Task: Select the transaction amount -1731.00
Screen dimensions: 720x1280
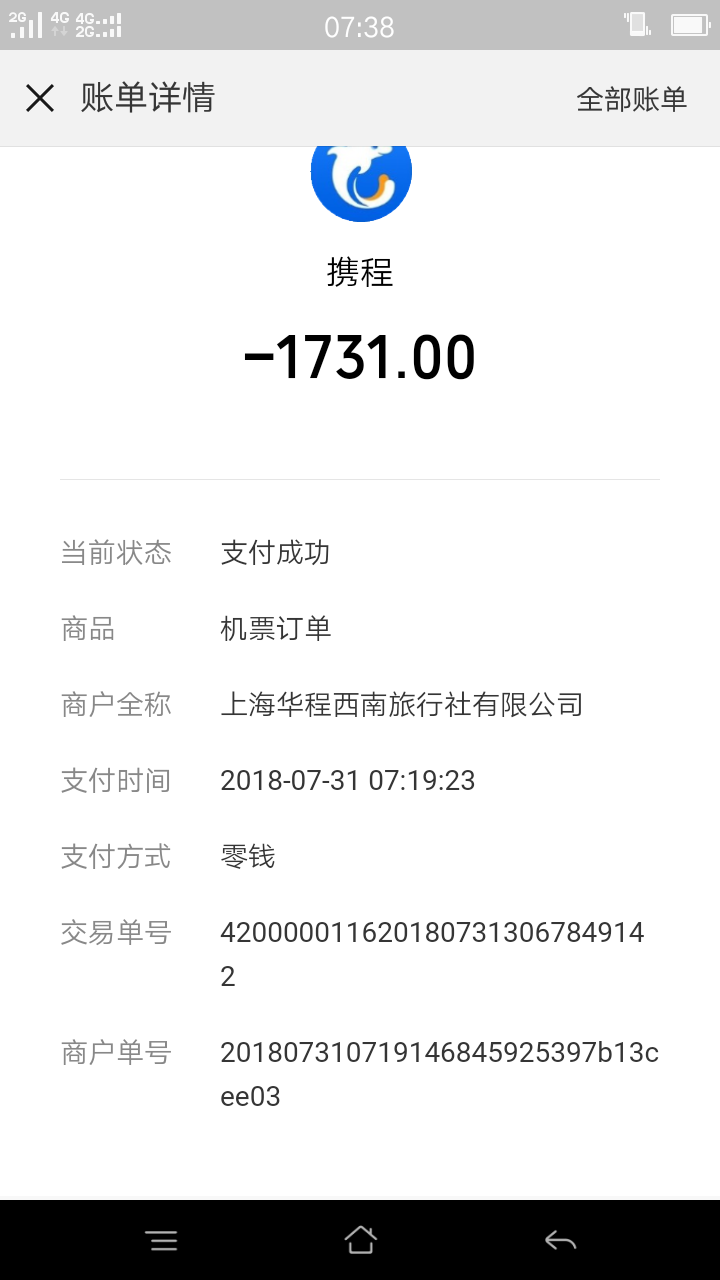Action: (360, 355)
